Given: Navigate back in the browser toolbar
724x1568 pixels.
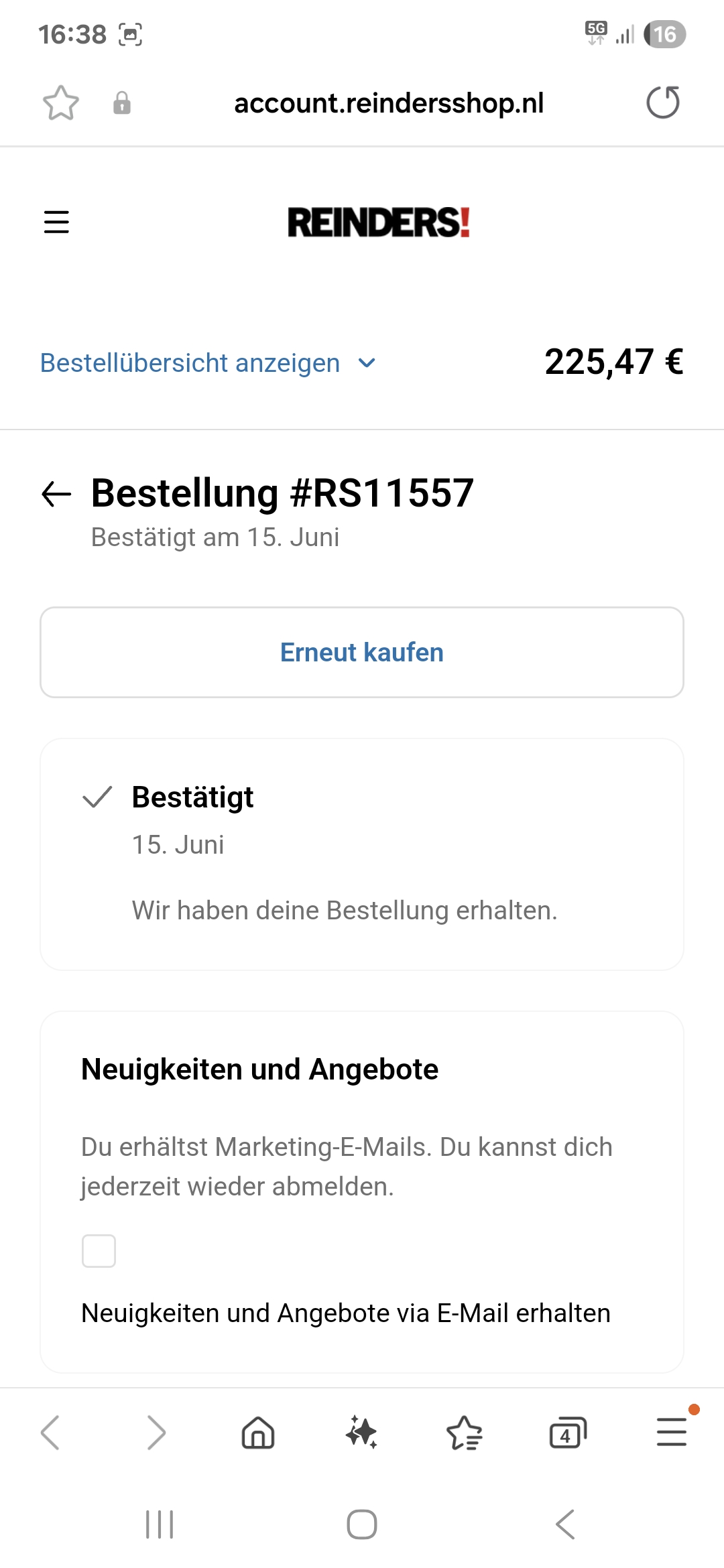Looking at the screenshot, I should pos(51,1433).
